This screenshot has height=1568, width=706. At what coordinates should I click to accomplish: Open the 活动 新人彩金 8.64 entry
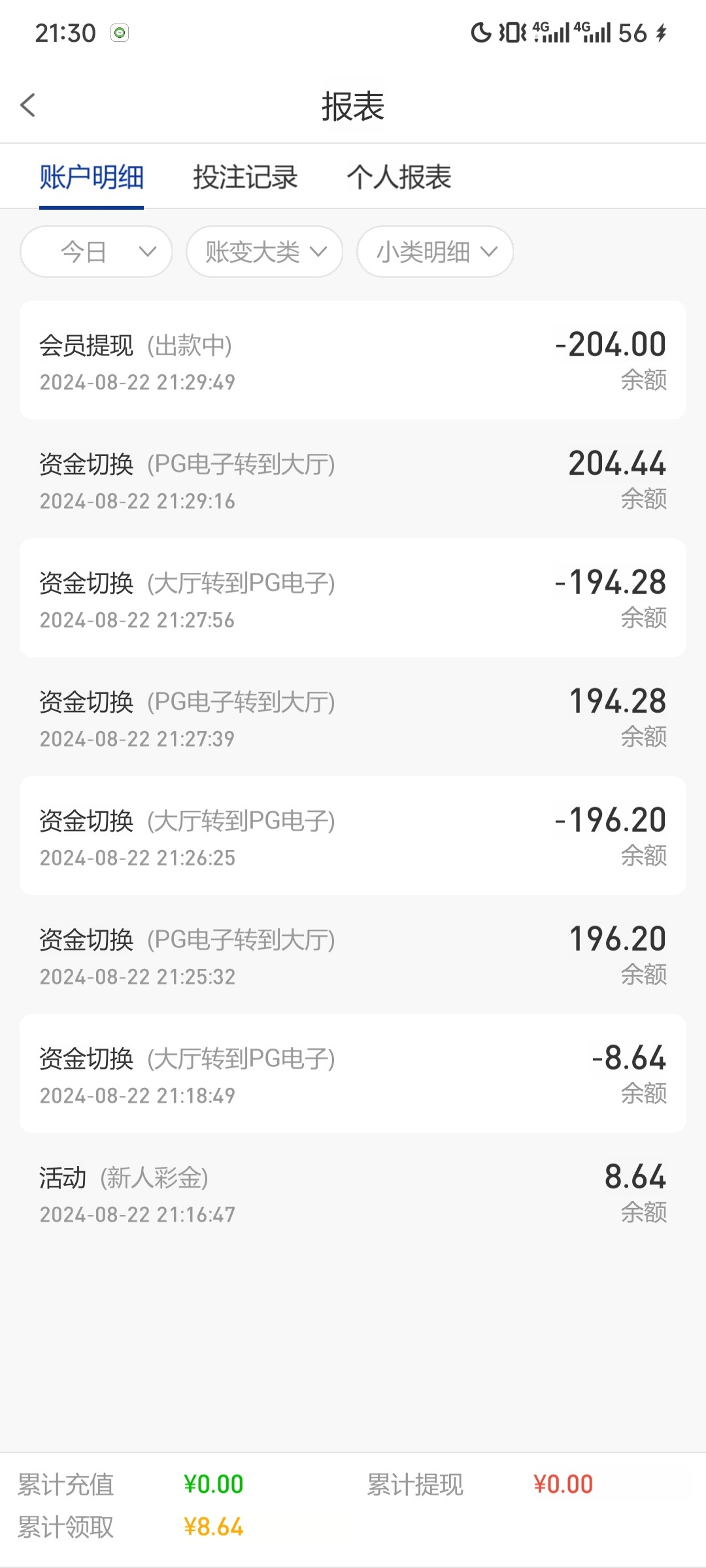[x=353, y=1192]
